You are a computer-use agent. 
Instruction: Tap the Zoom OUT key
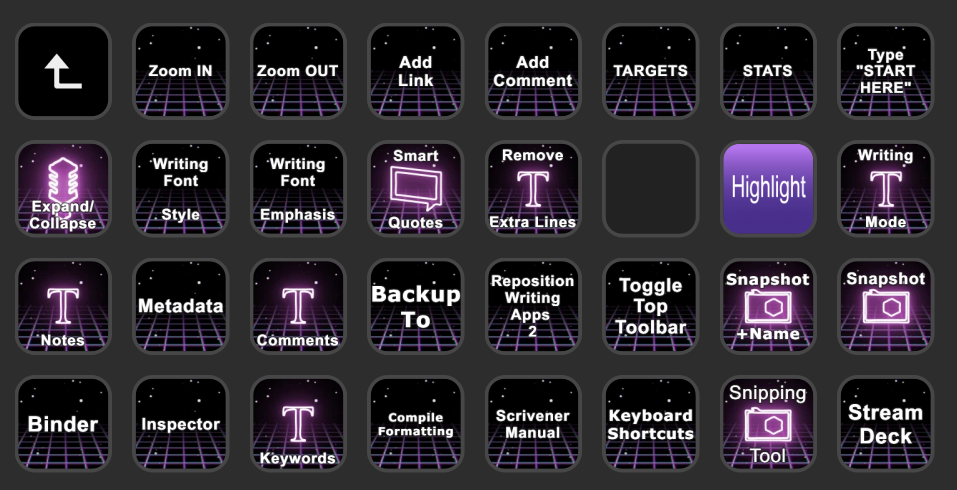(x=298, y=71)
